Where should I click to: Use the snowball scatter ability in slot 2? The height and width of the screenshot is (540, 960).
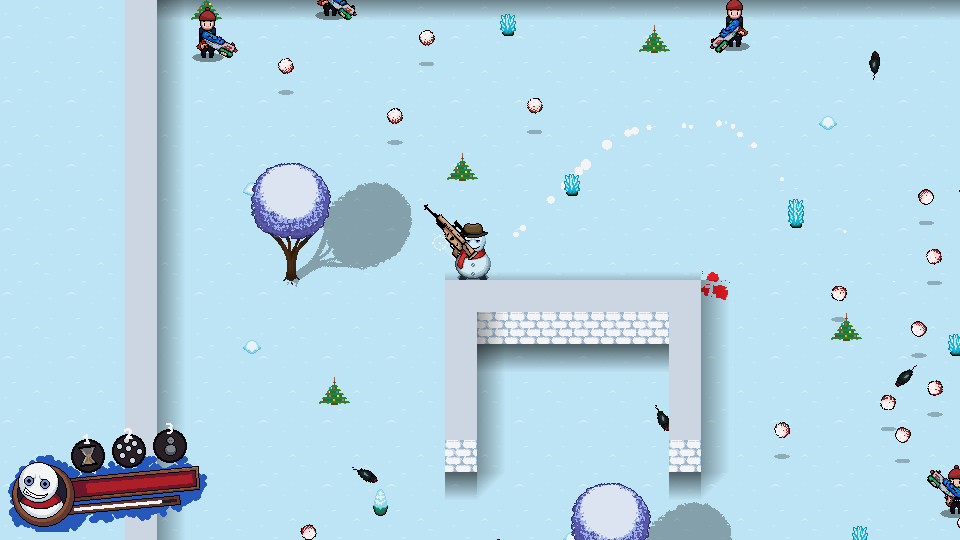click(x=129, y=451)
